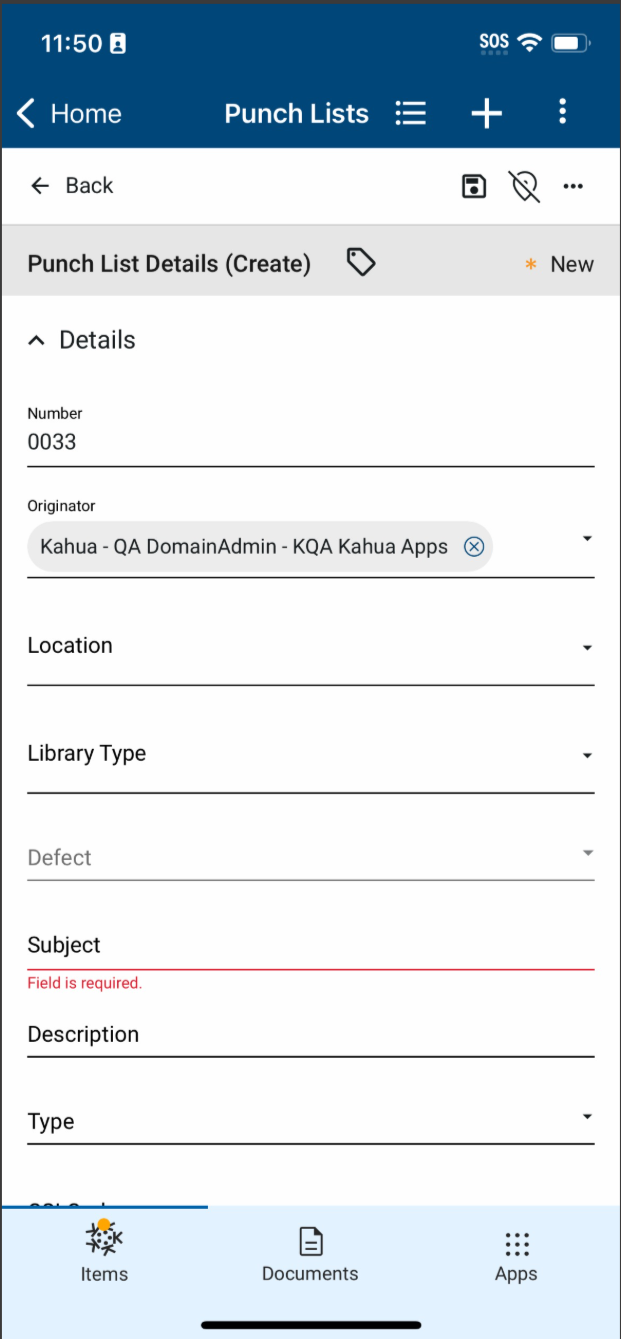Open the tag icon next to title
This screenshot has width=621, height=1339.
(x=361, y=263)
